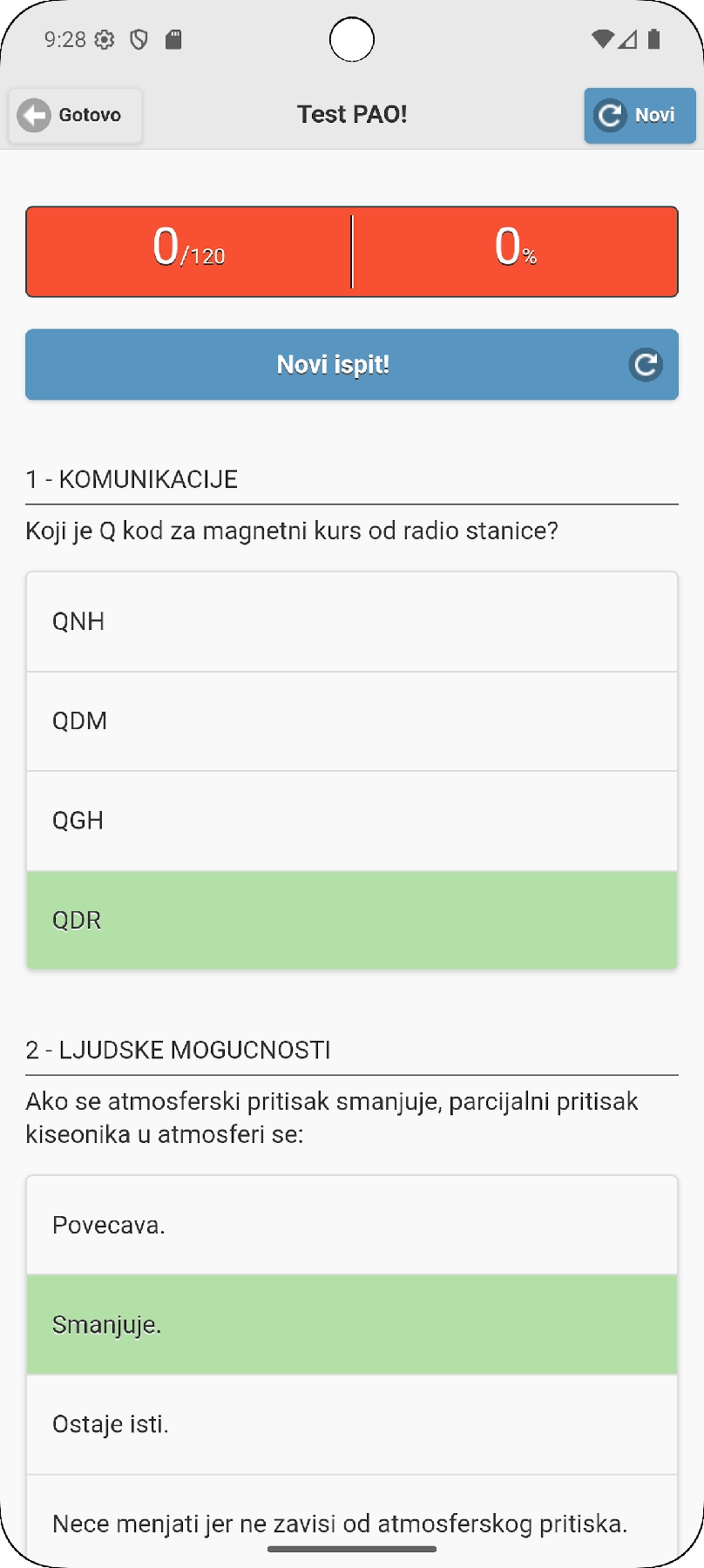This screenshot has width=704, height=1568.
Task: Select answer Nece menjati jer ne zavisi
Action: tap(351, 1521)
